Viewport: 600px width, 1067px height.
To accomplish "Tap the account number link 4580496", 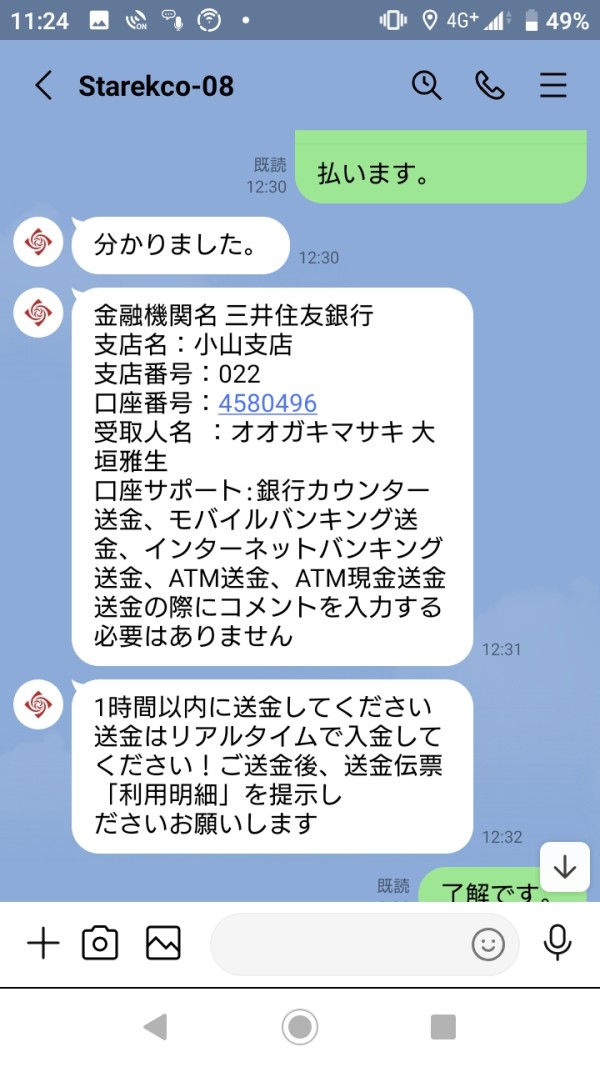I will click(x=267, y=403).
